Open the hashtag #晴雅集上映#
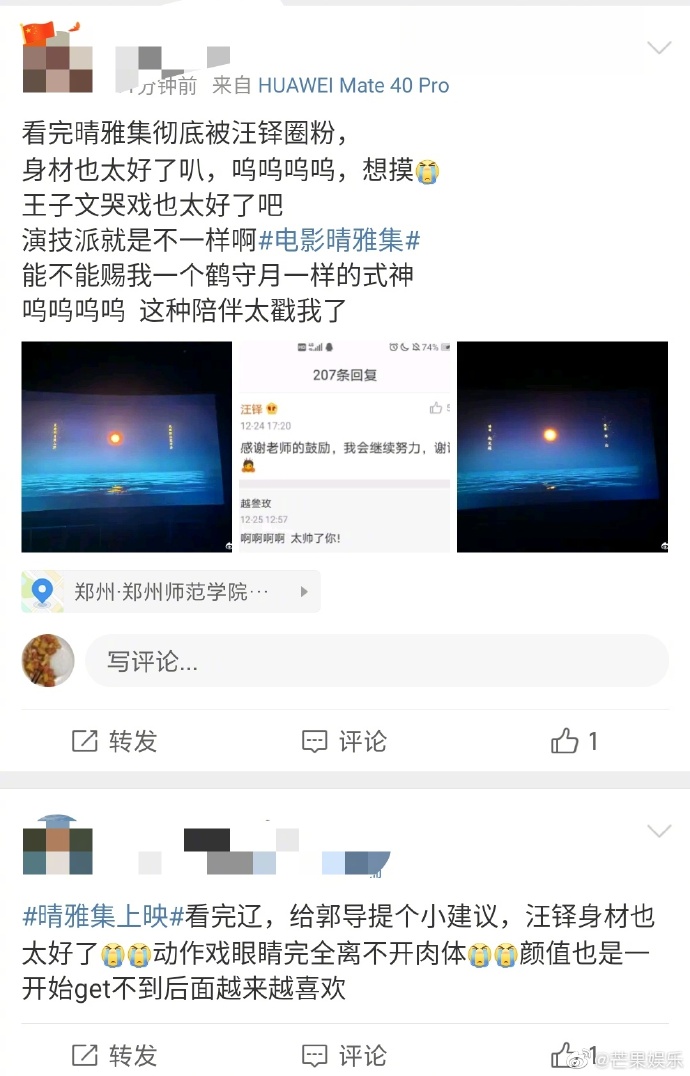Viewport: 690px width, 1076px height. click(x=103, y=915)
